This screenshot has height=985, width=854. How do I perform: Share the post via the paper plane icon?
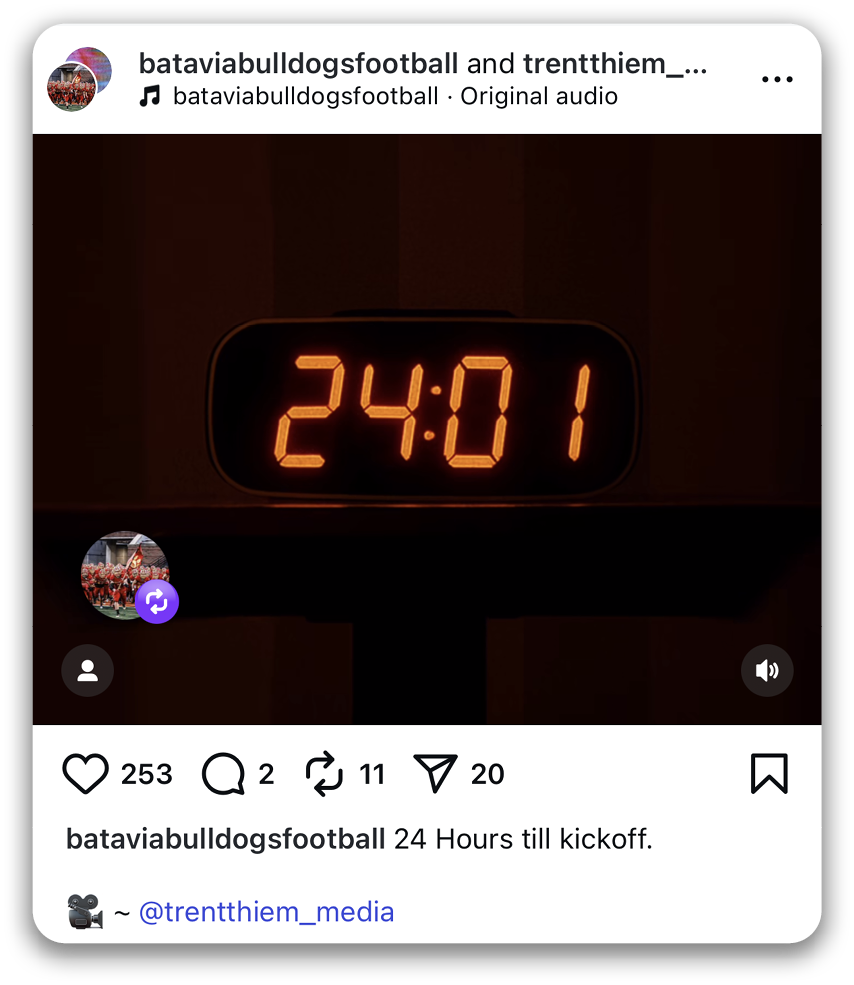coord(435,774)
